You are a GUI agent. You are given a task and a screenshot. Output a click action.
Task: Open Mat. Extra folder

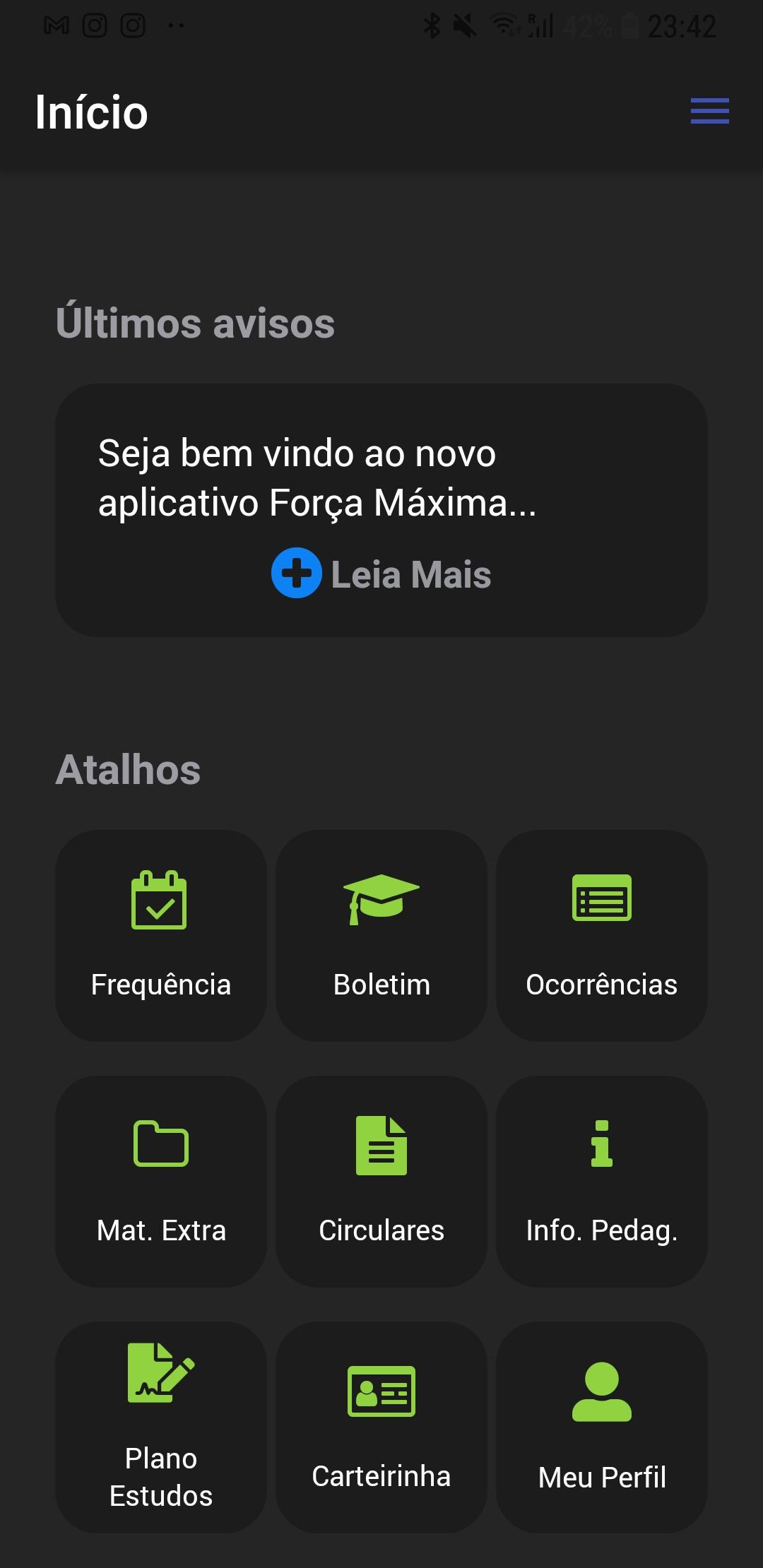pos(161,1181)
